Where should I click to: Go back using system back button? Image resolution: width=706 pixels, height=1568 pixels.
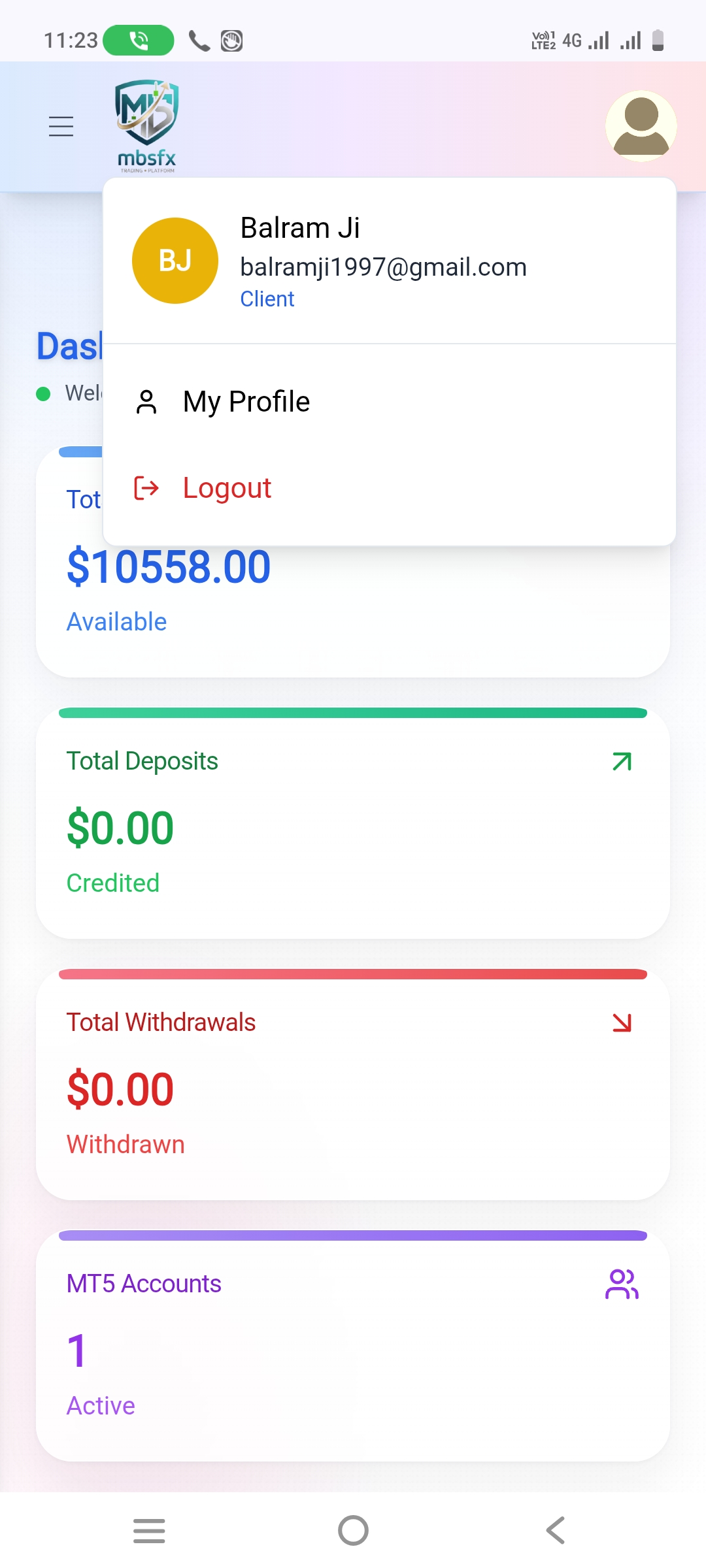556,1530
